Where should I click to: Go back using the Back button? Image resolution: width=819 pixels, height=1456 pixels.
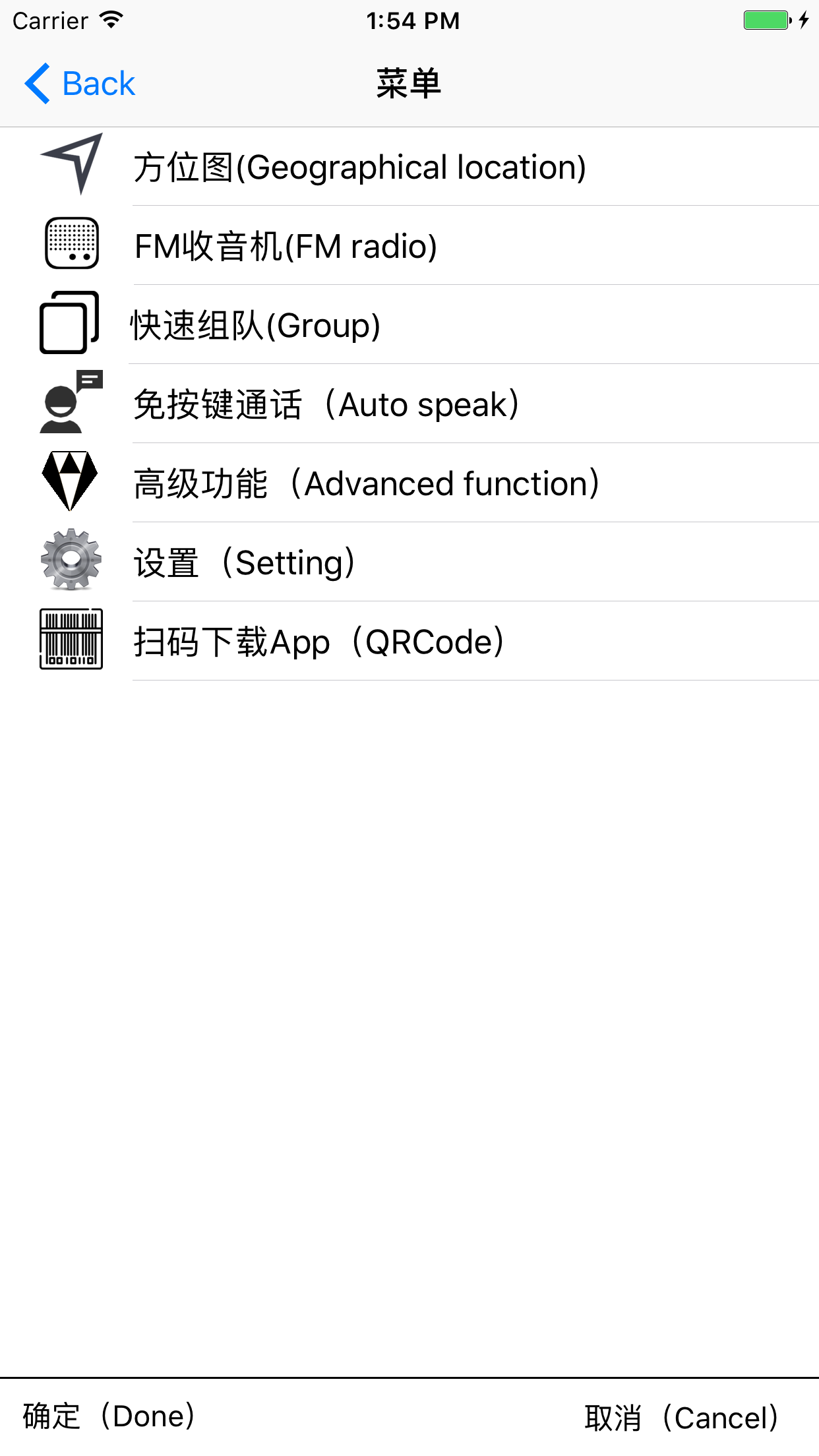point(80,84)
